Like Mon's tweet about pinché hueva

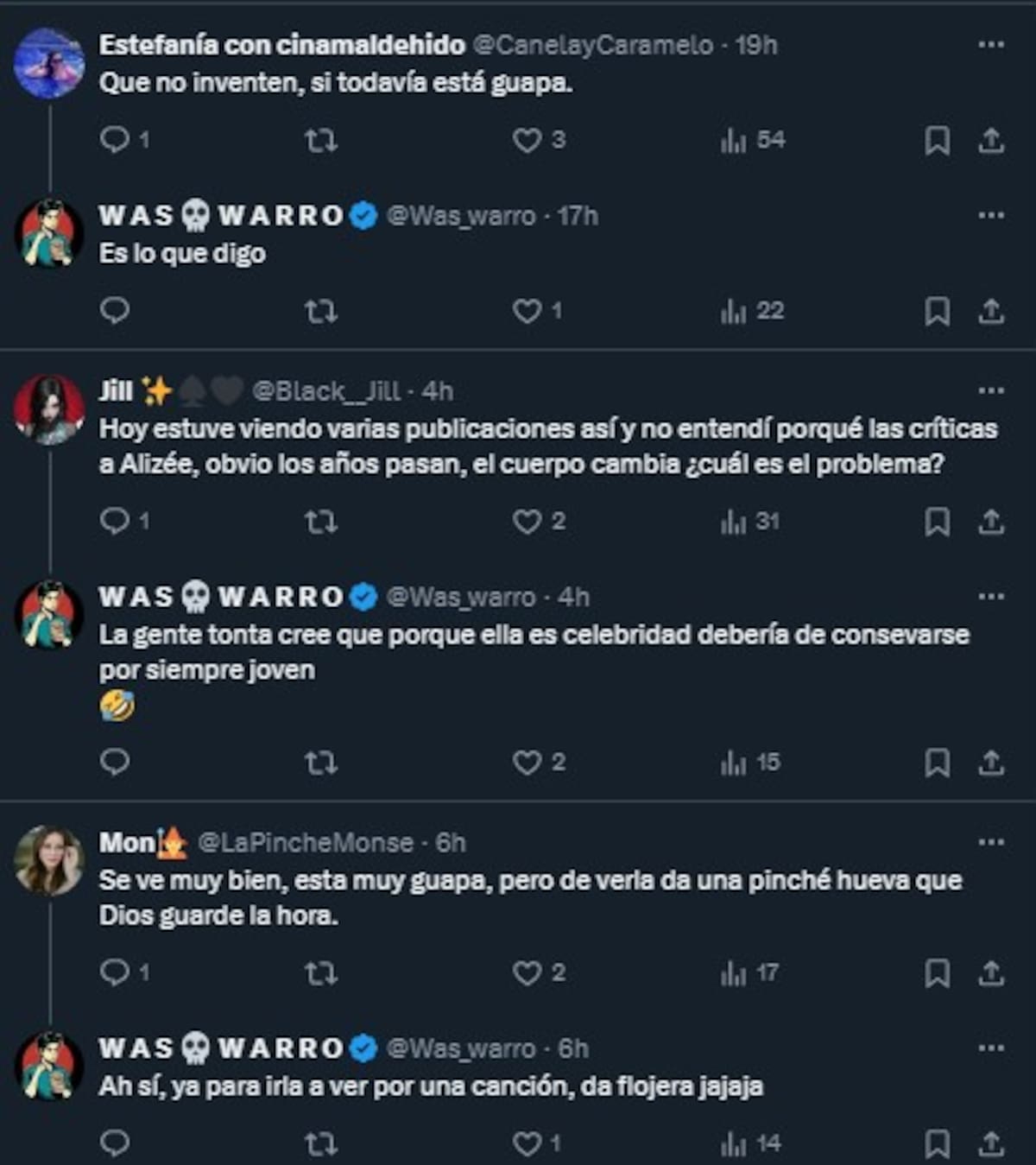[527, 973]
